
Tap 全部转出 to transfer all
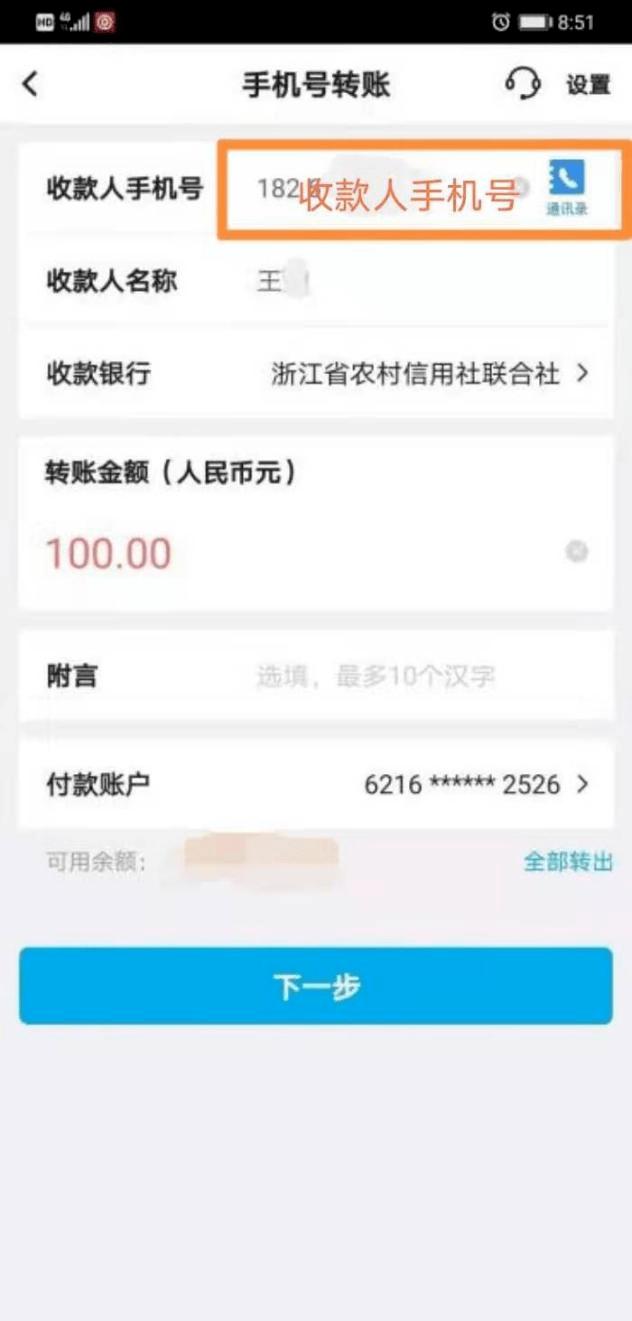[x=567, y=861]
